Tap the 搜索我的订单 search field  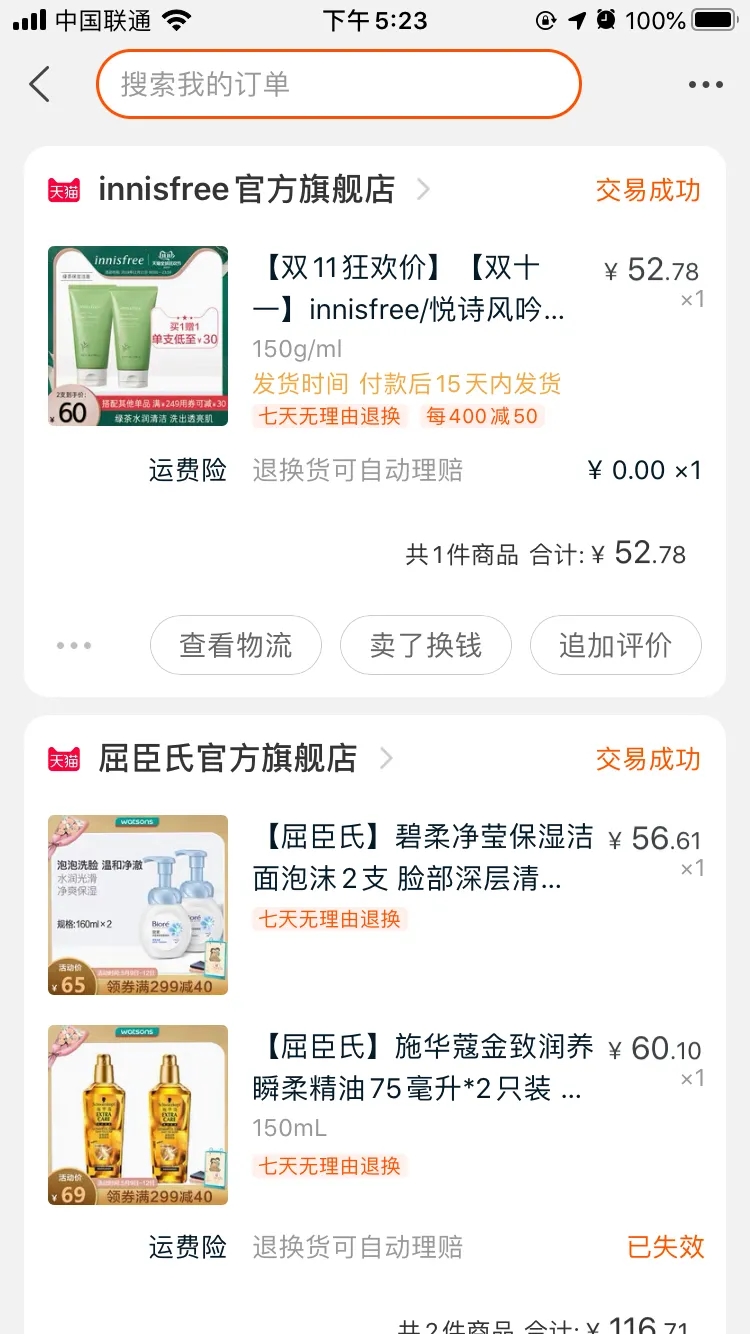coord(338,84)
